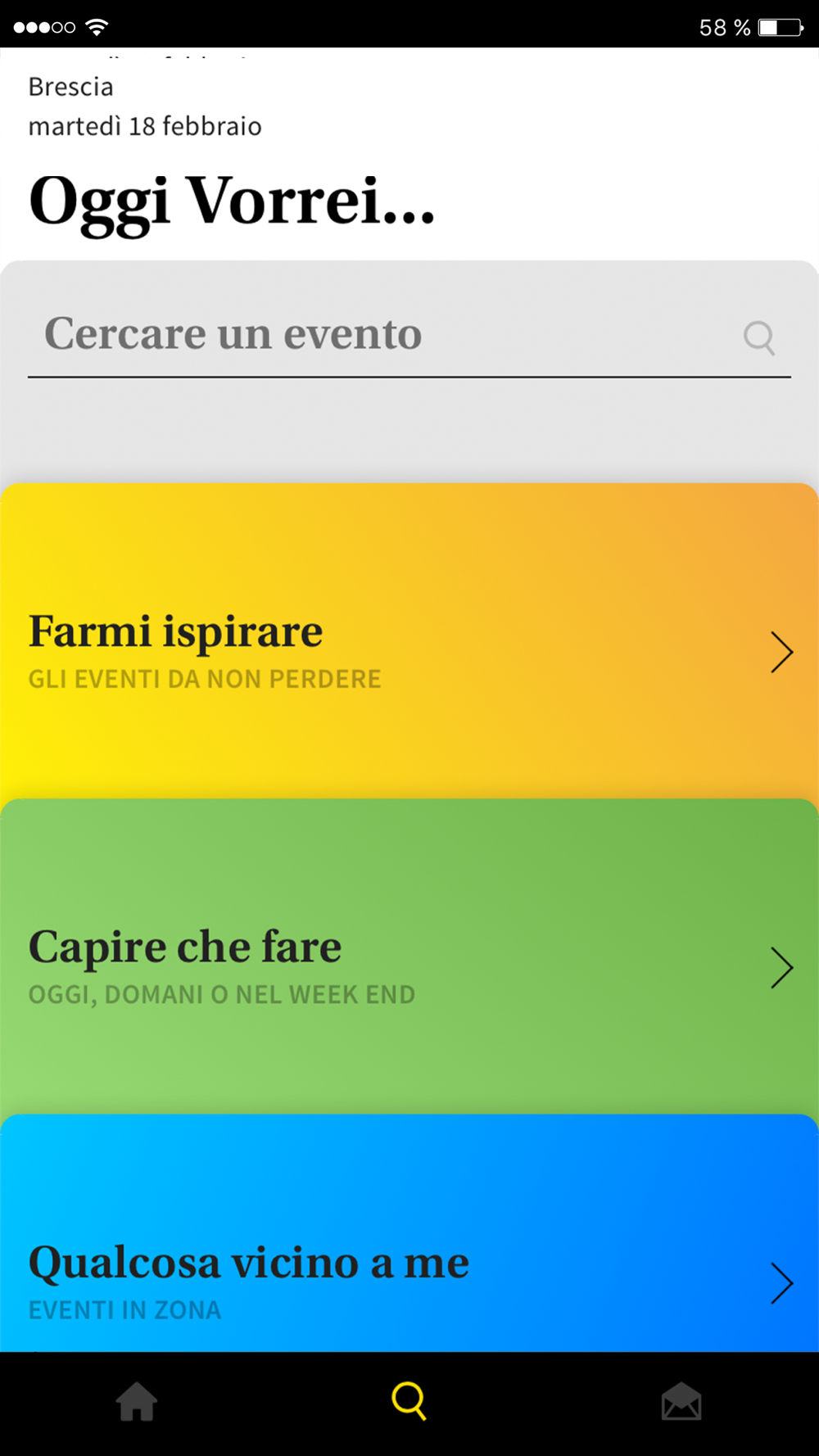Open the 'Qualcosa vicino a me' card
Screen dimensions: 819x1456
(x=409, y=1233)
